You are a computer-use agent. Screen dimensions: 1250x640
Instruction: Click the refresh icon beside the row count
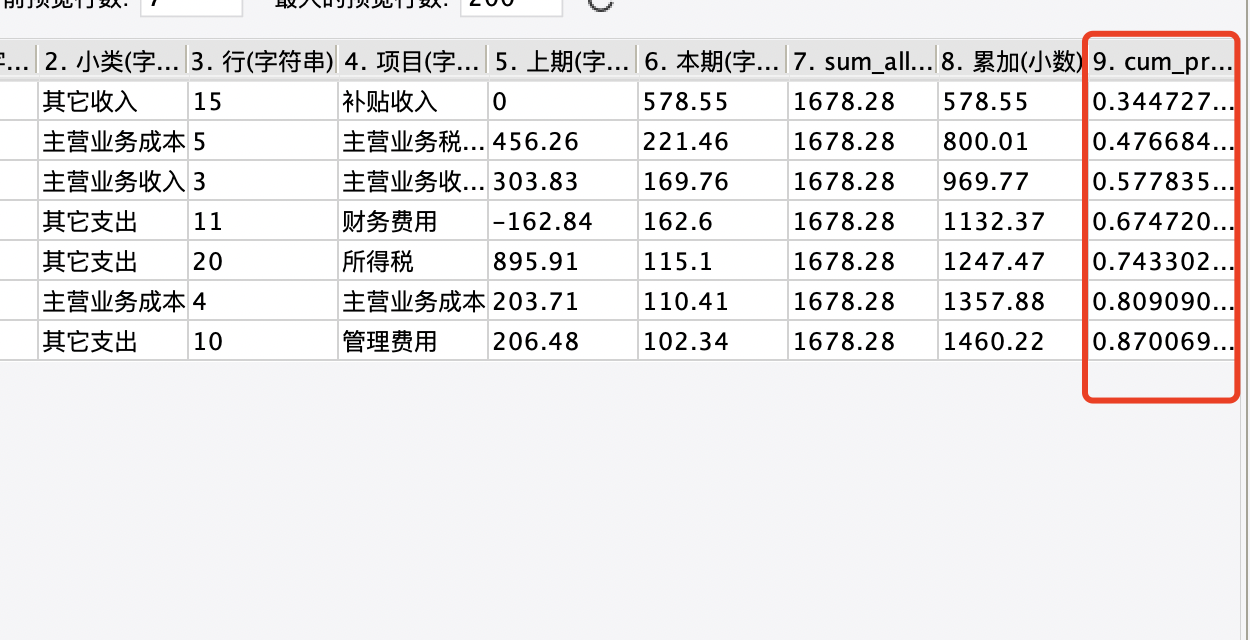coord(600,3)
